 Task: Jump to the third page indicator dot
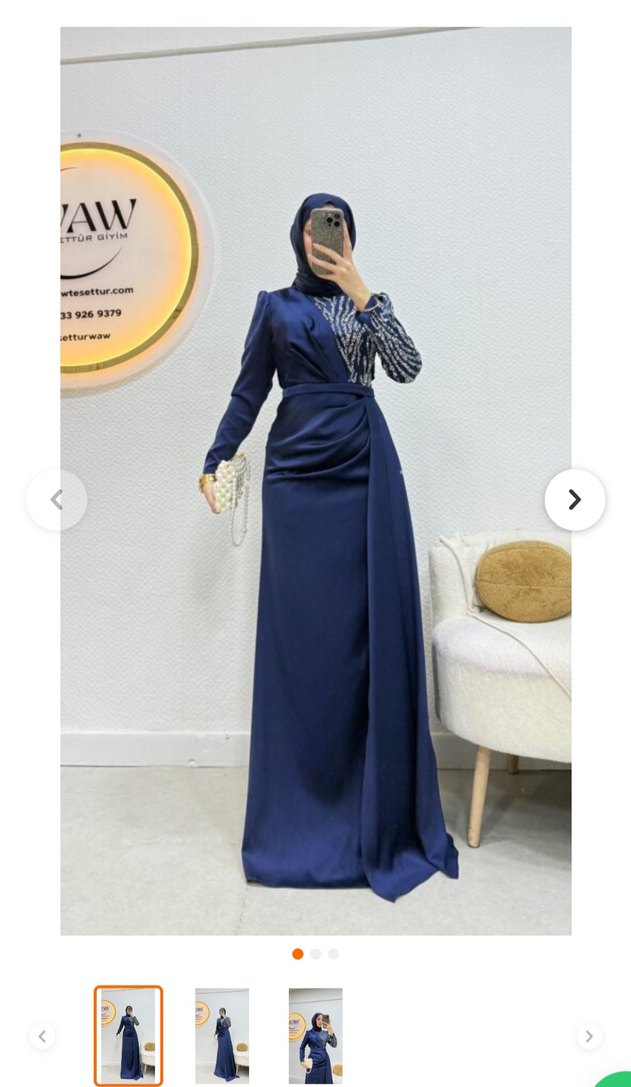pos(334,954)
